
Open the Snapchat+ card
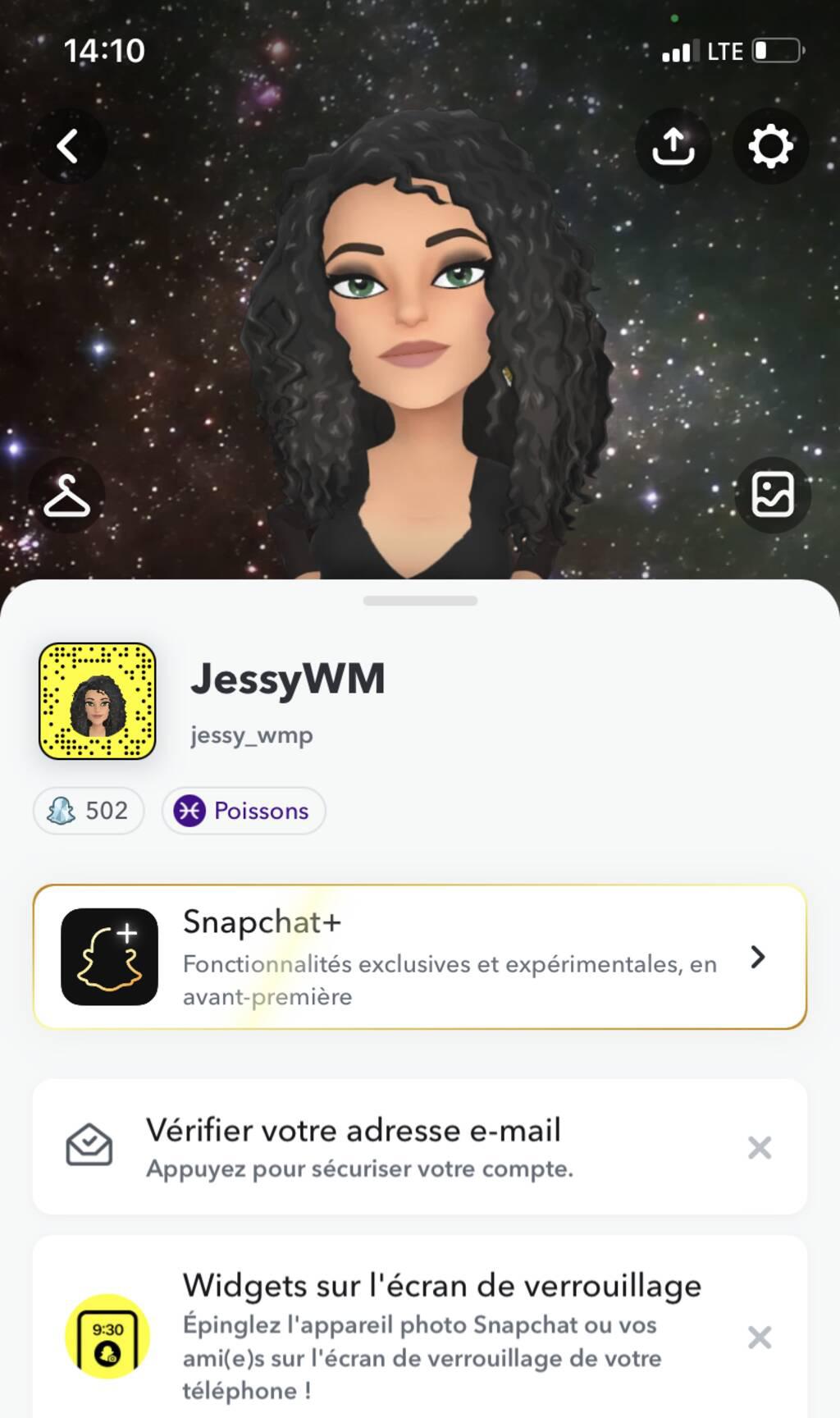(419, 957)
